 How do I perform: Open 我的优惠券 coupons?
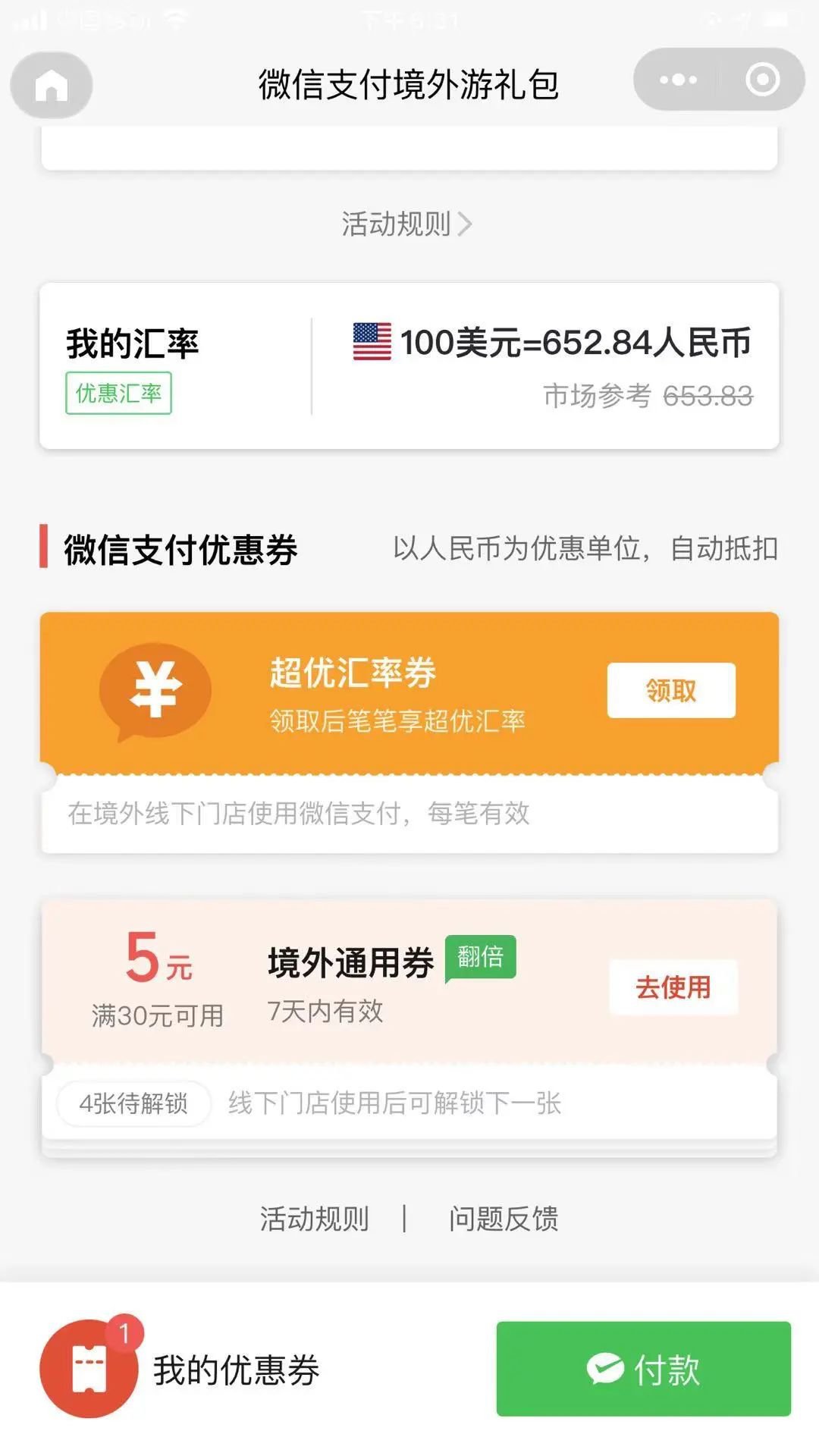point(182,1370)
